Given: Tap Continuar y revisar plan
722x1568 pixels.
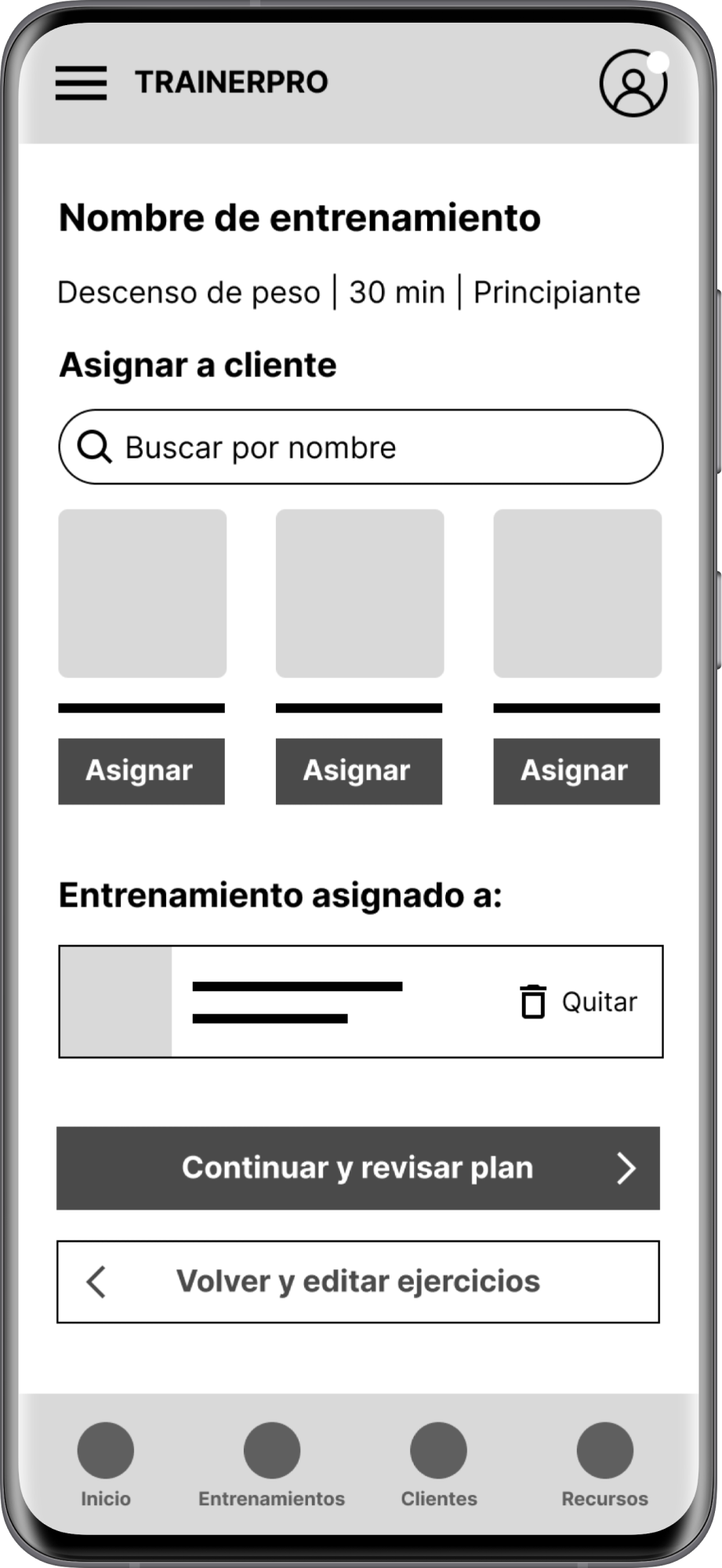Looking at the screenshot, I should (x=358, y=1168).
